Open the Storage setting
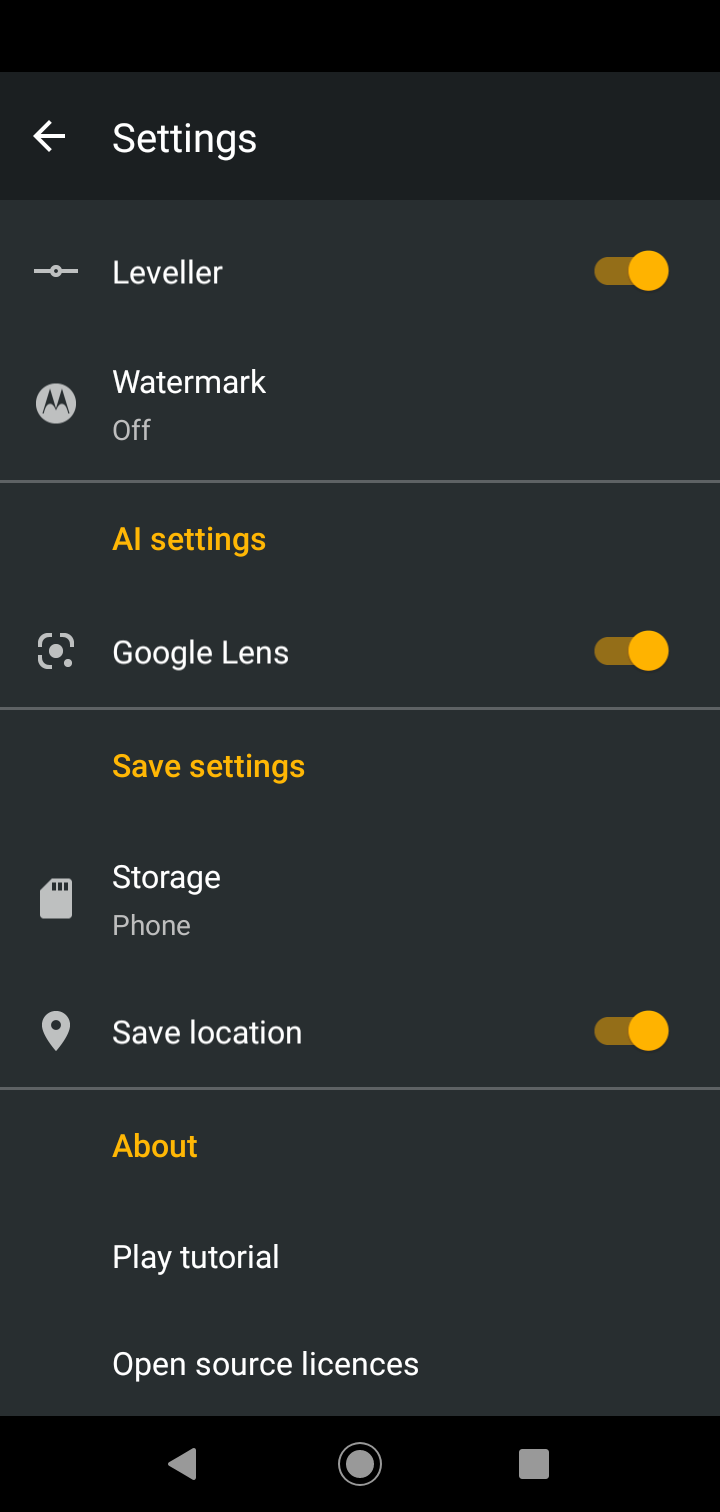Screen dimensions: 720x1512 pos(167,899)
